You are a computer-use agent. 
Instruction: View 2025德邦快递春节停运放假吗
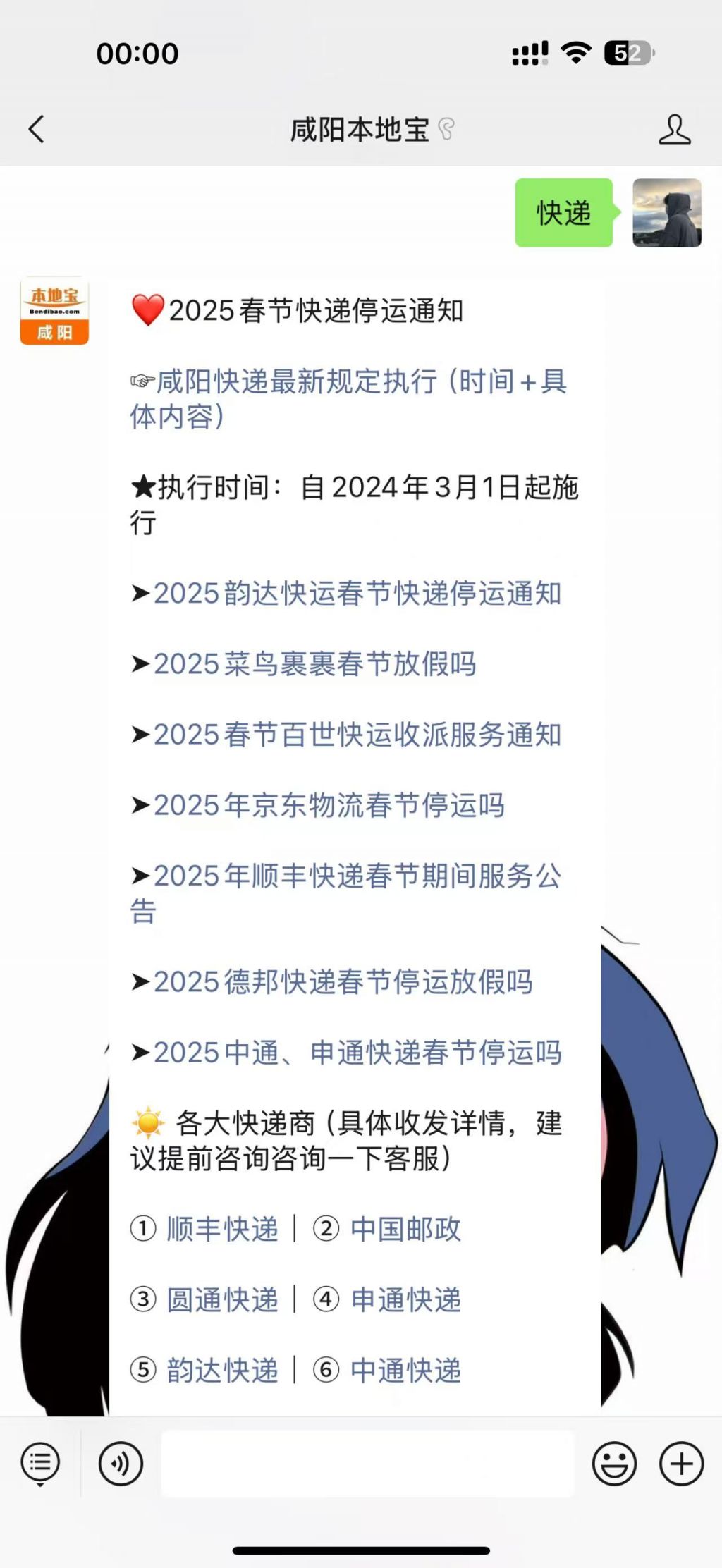[x=343, y=982]
